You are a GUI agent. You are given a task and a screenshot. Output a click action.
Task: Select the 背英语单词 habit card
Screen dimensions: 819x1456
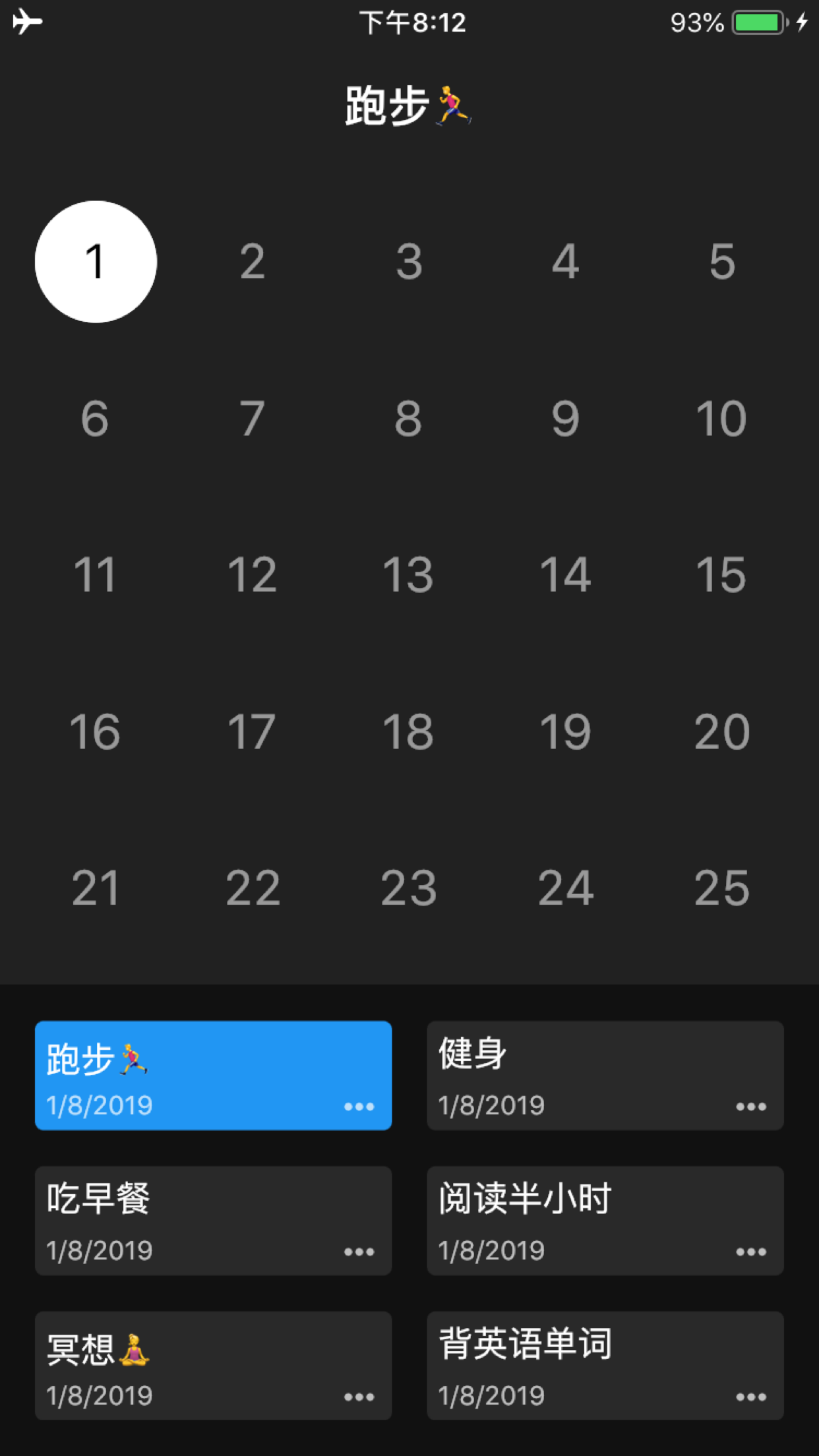click(605, 1366)
